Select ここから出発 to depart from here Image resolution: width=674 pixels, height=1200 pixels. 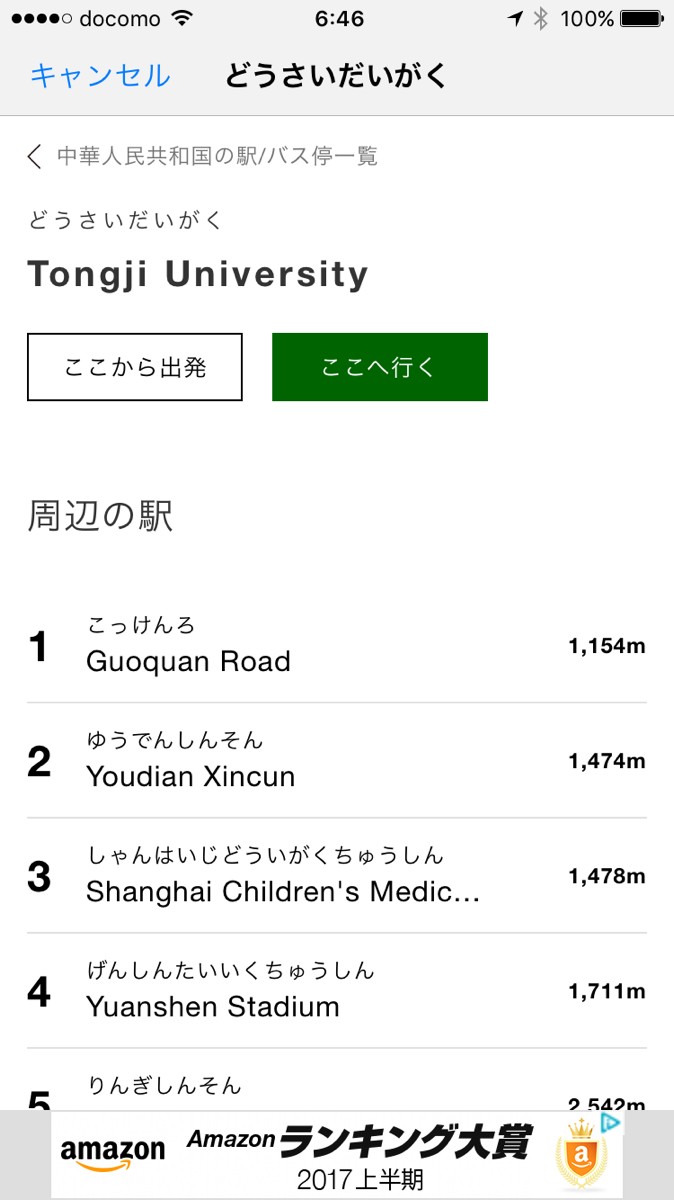pos(135,367)
